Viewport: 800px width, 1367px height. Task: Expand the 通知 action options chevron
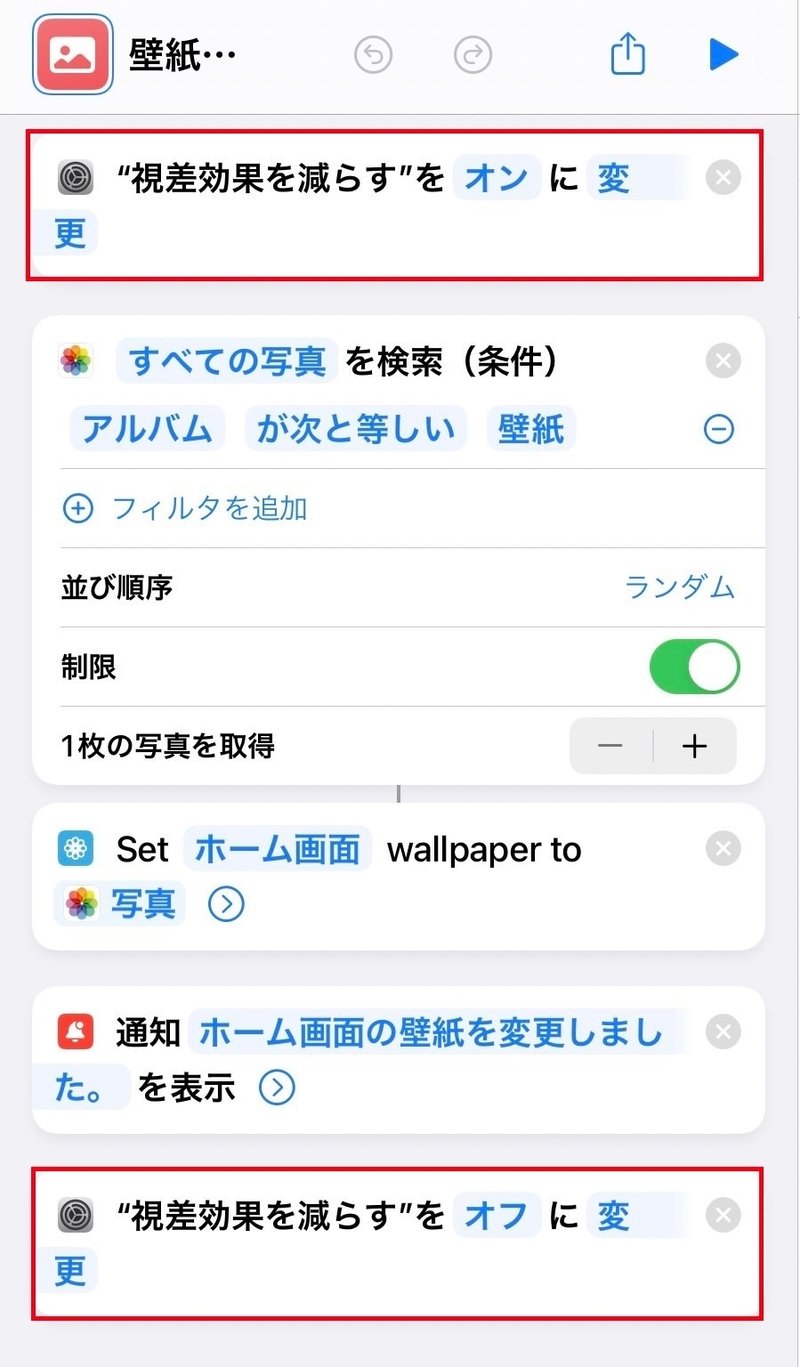click(277, 1087)
